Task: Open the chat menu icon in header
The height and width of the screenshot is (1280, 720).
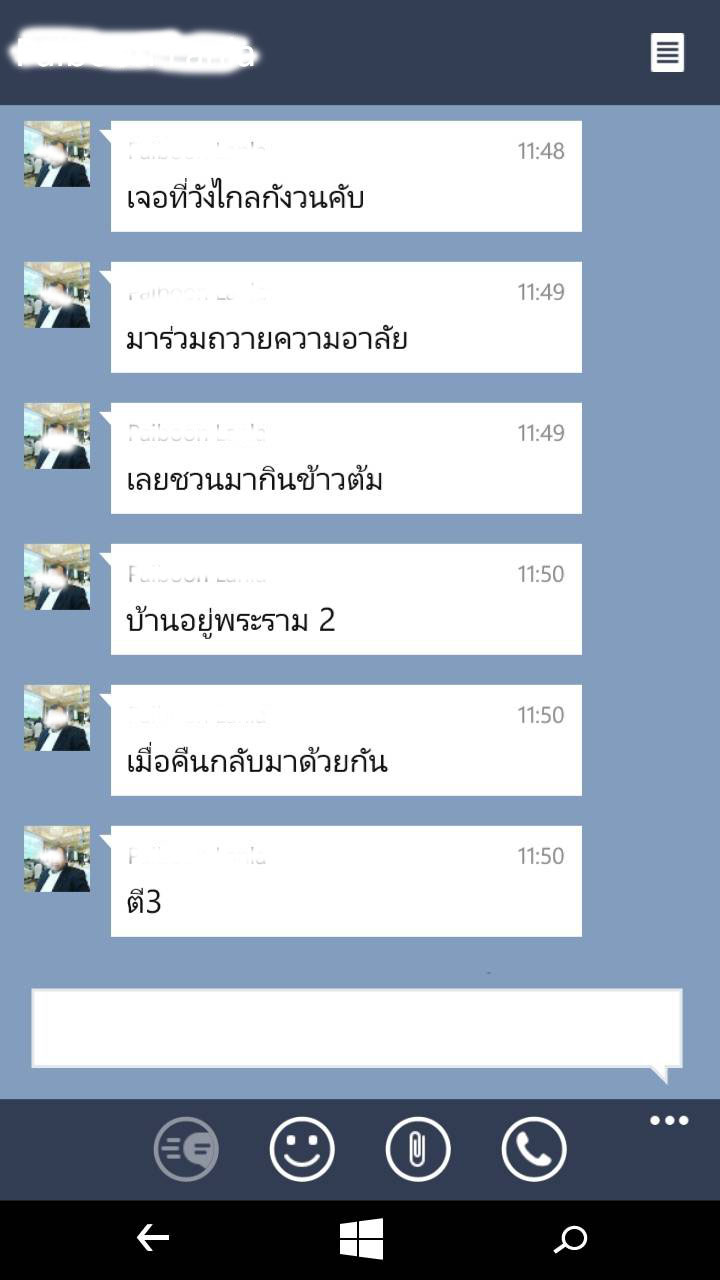Action: click(x=667, y=52)
